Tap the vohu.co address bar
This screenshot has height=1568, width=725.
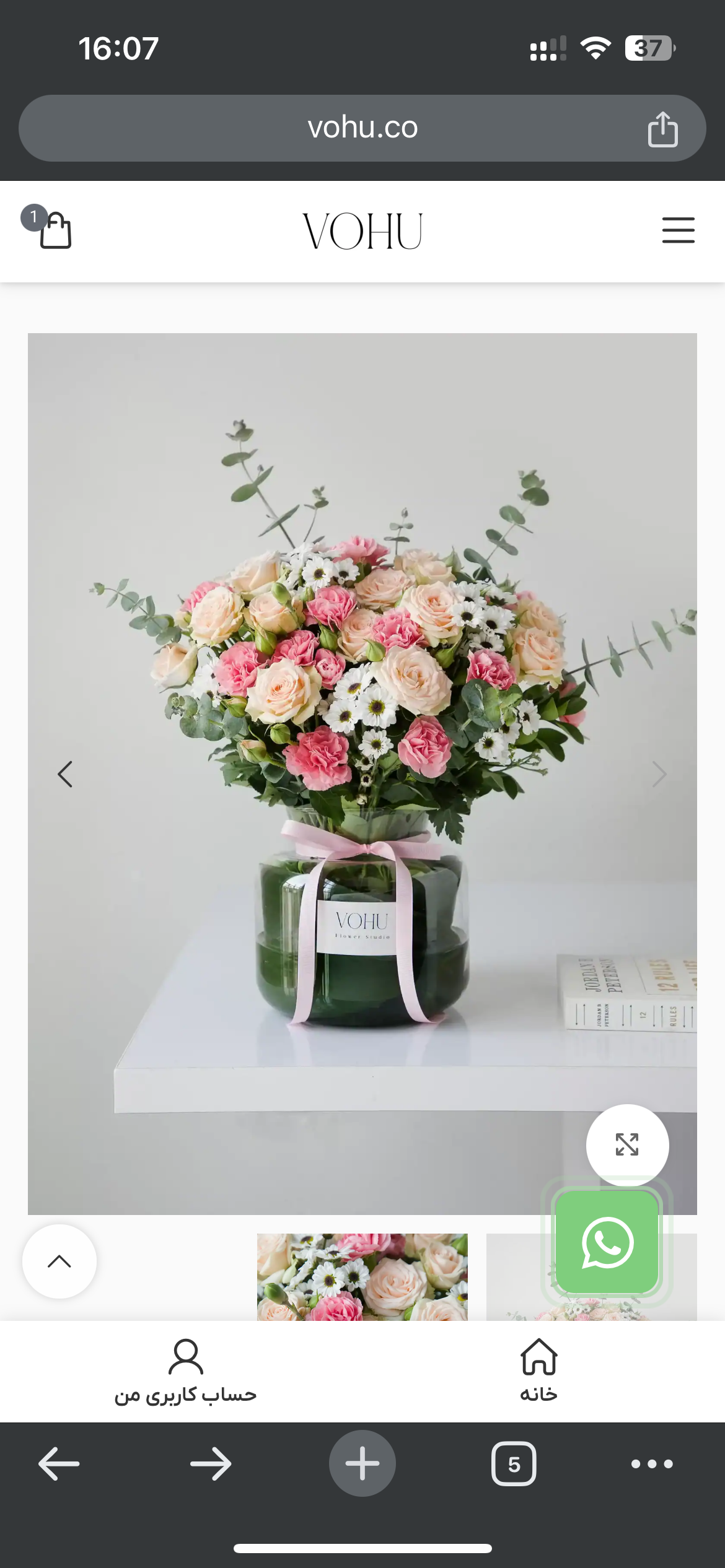tap(362, 128)
